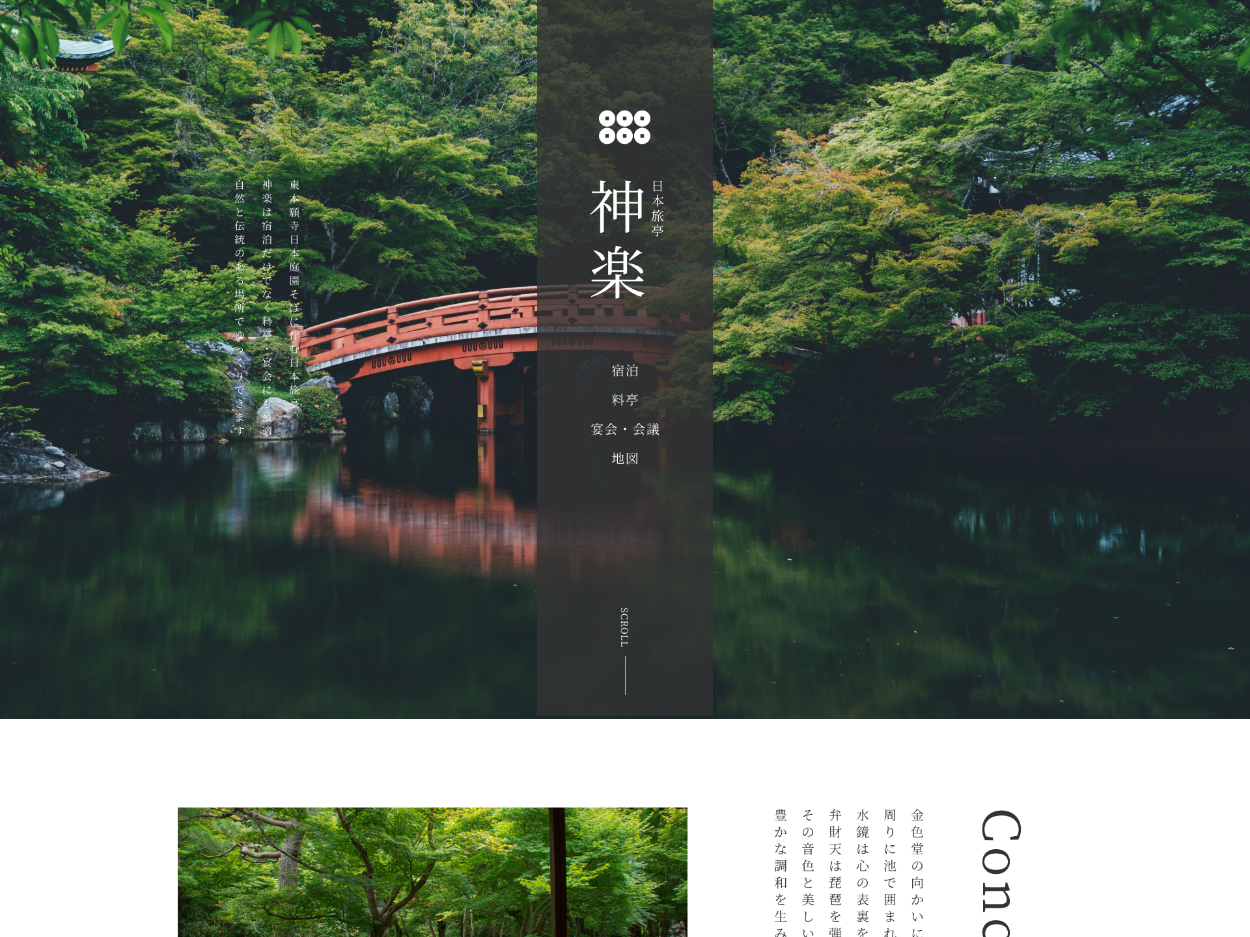The height and width of the screenshot is (937, 1250).
Task: Go to the 料亭 restaurant section
Action: click(625, 400)
